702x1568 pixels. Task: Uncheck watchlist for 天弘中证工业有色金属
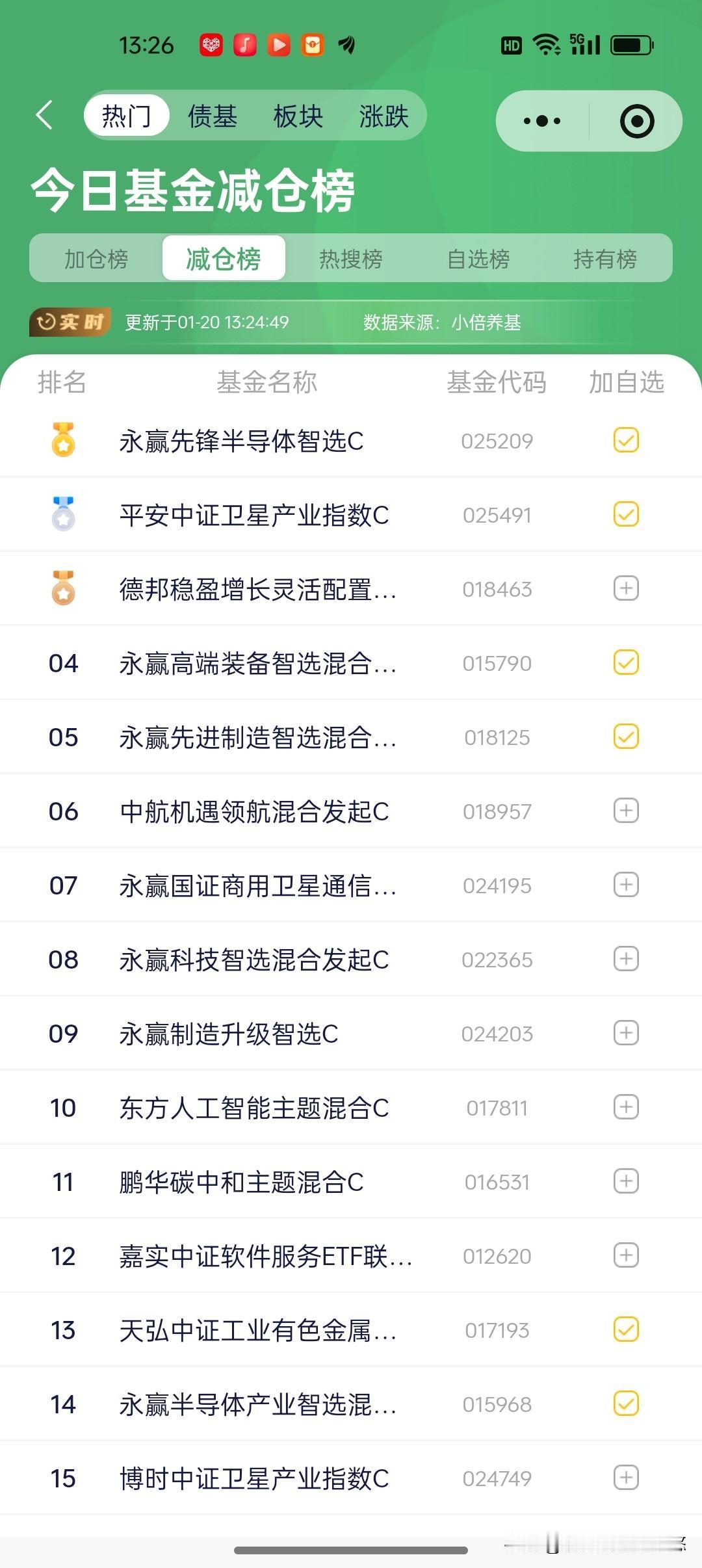(625, 1330)
